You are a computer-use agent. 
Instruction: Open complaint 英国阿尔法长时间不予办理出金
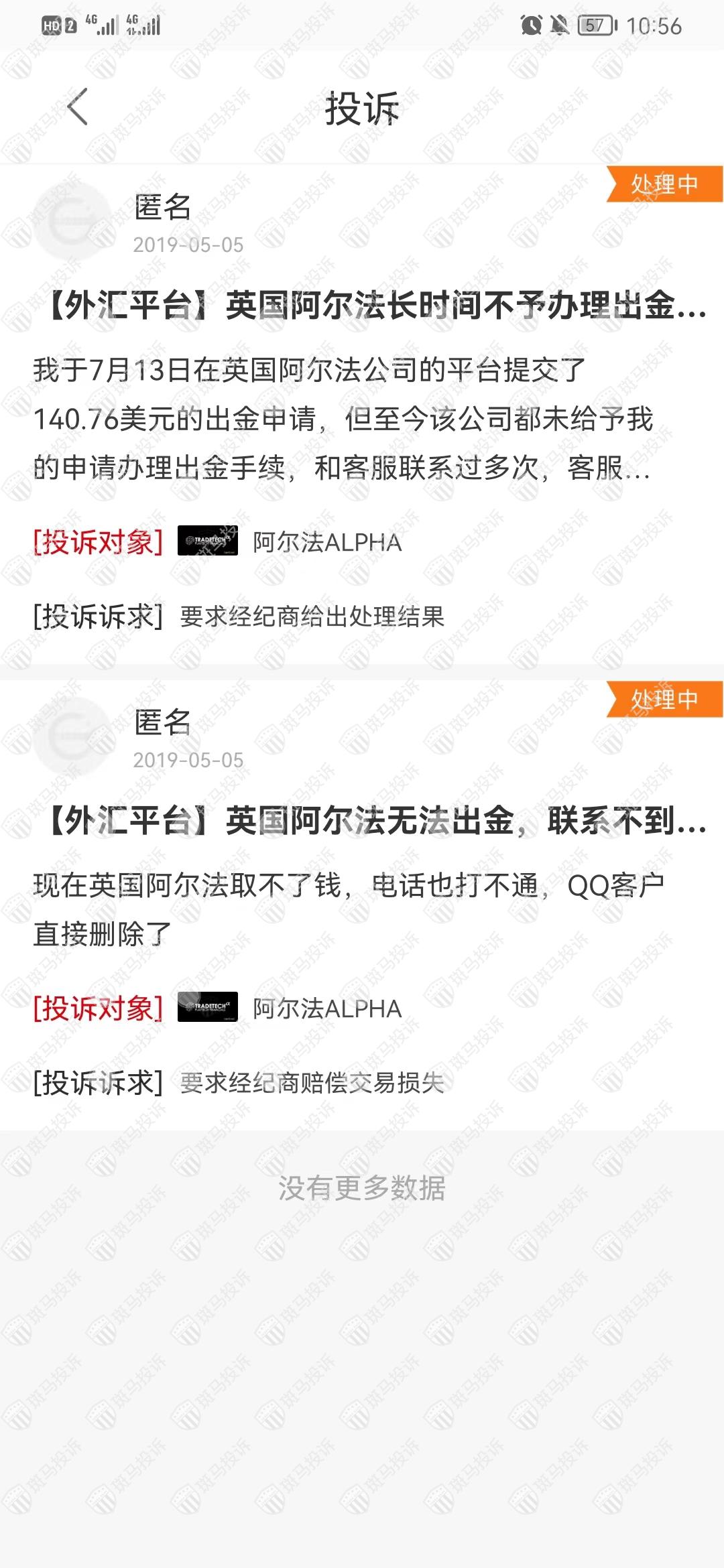pos(375,306)
